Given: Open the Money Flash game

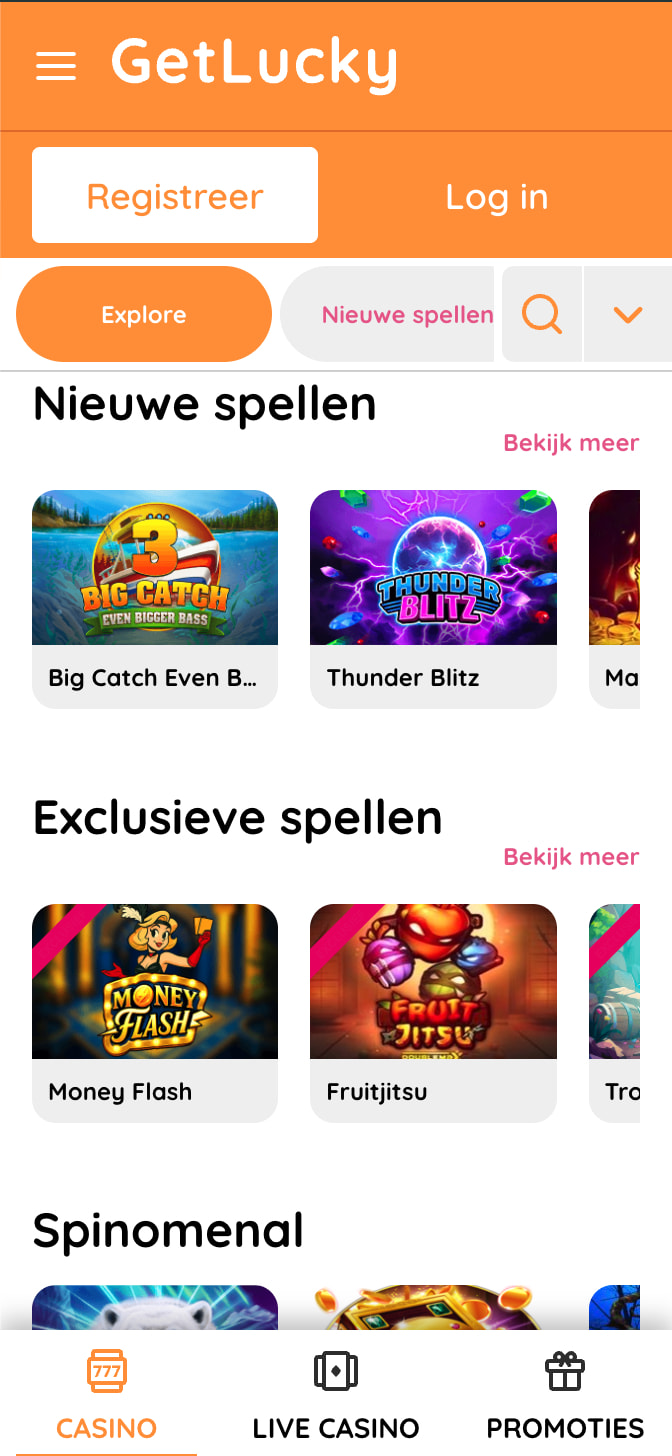Looking at the screenshot, I should click(x=155, y=1012).
